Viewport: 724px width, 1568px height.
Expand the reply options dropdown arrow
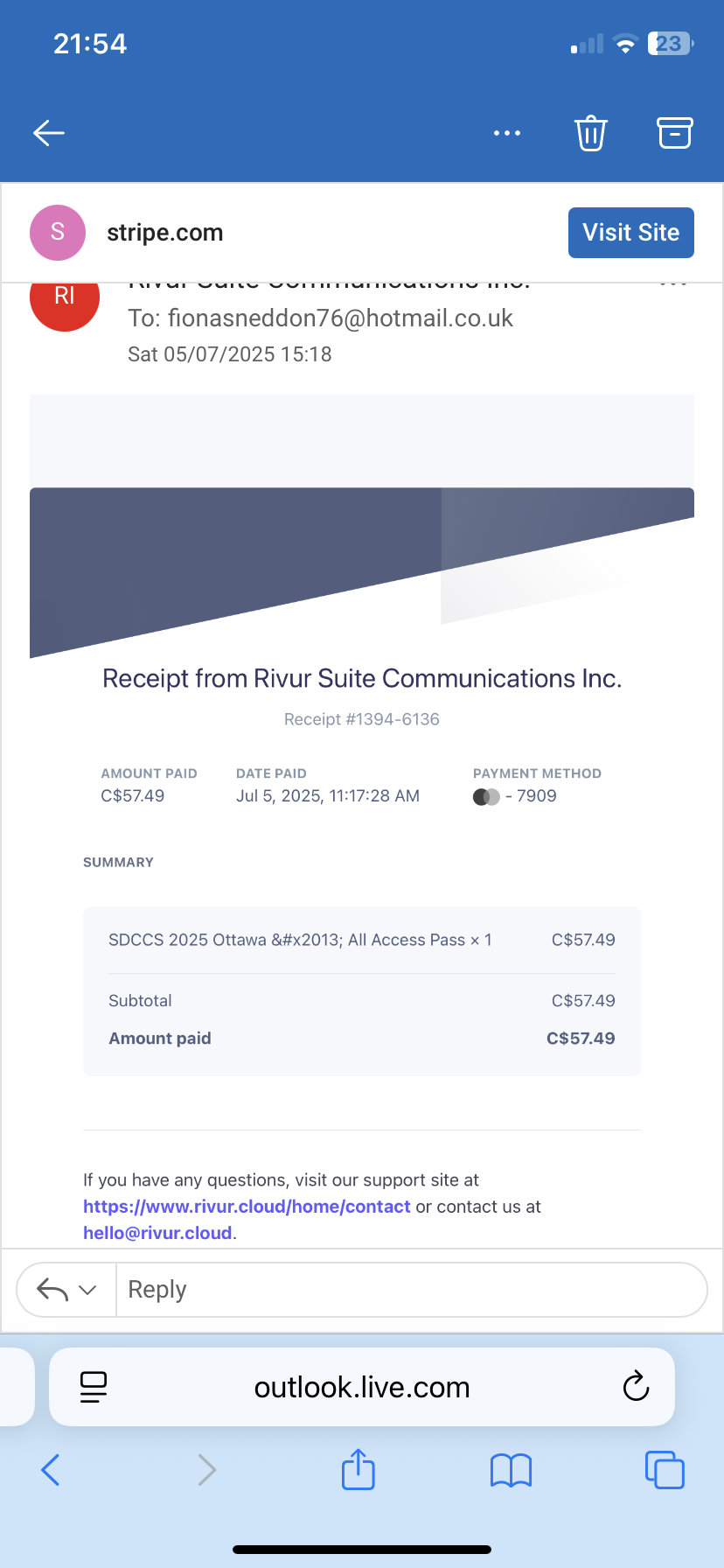click(x=87, y=1290)
